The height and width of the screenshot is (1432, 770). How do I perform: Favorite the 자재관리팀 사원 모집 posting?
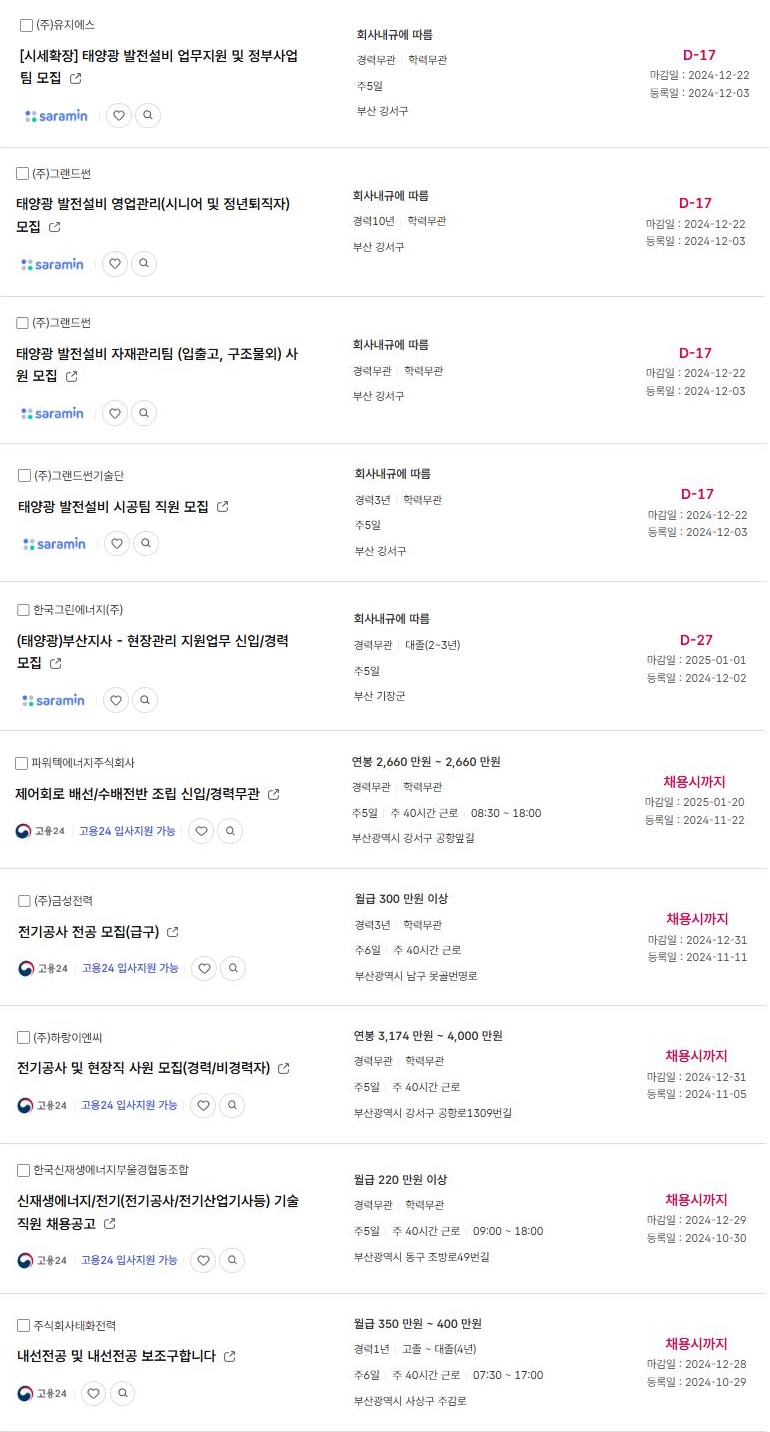pos(115,413)
